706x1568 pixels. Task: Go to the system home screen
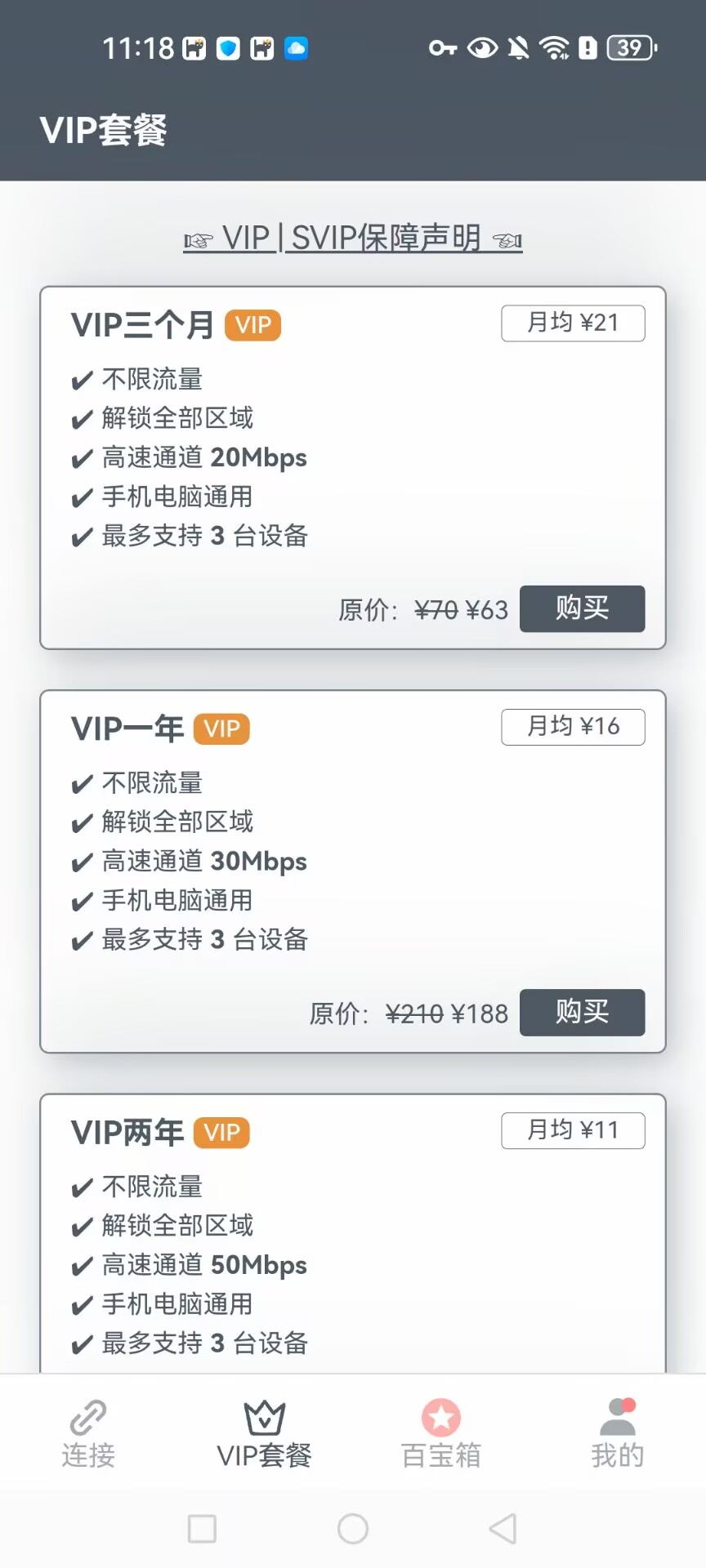coord(353,1529)
